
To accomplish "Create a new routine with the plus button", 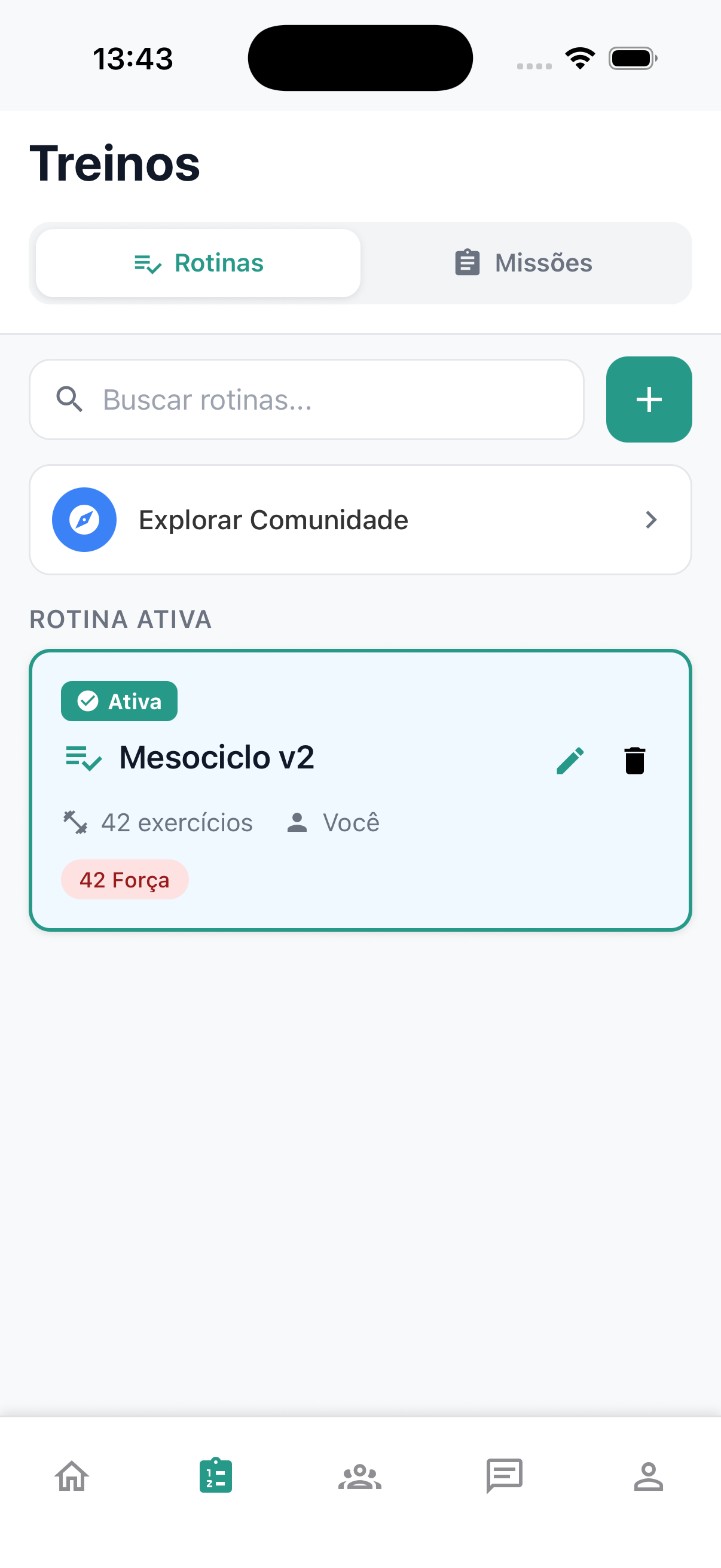I will (649, 399).
